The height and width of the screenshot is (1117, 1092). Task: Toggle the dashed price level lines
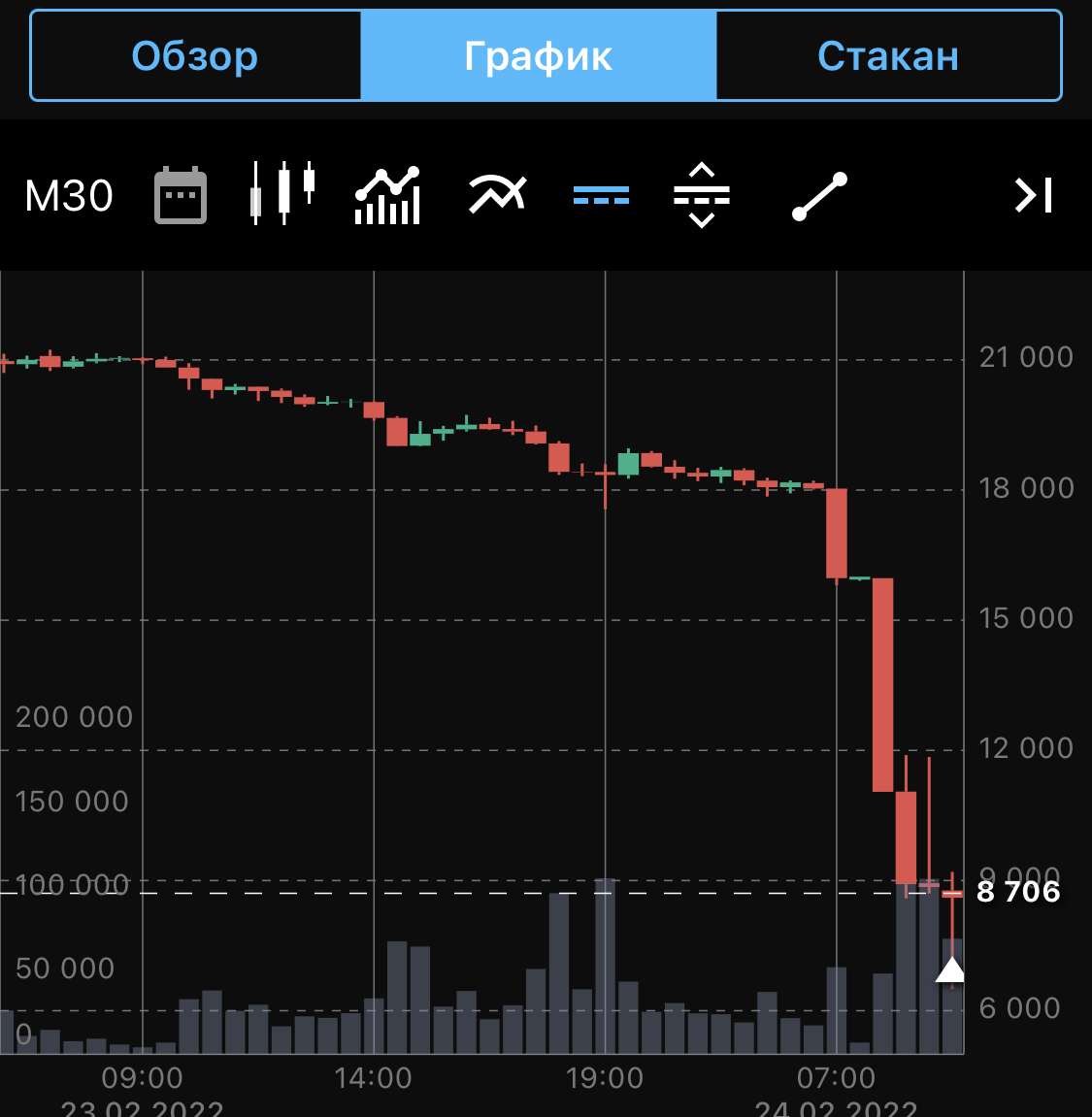click(601, 195)
